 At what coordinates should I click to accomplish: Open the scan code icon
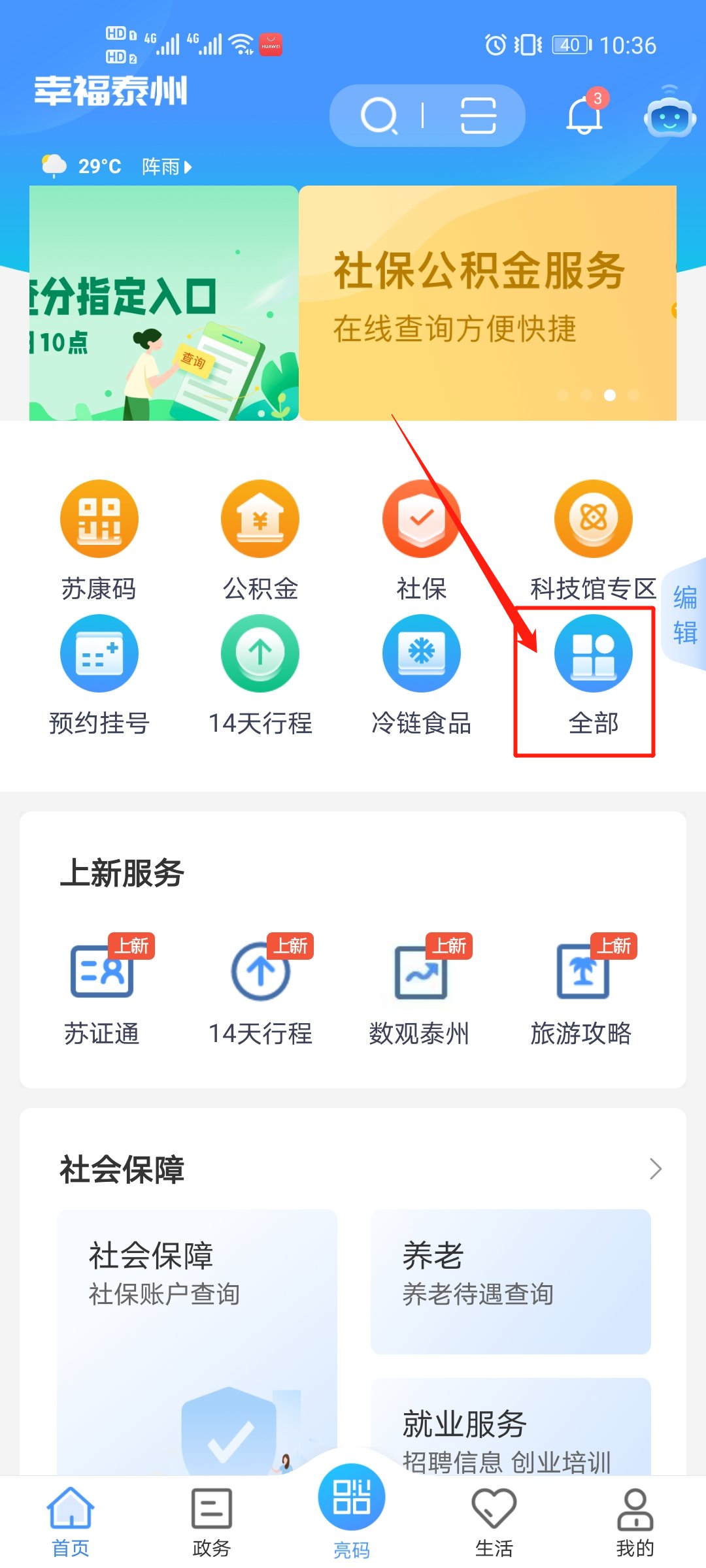click(479, 116)
